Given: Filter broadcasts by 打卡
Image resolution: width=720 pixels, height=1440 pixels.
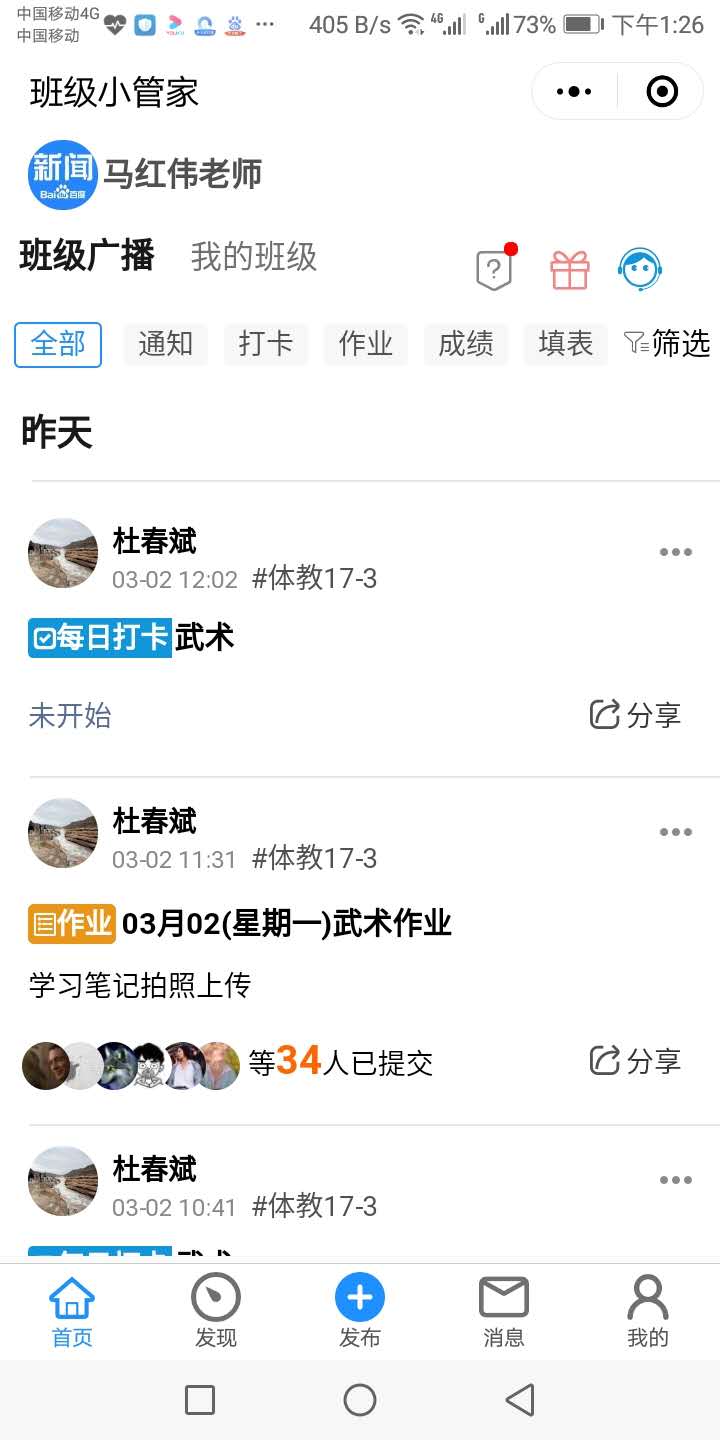Looking at the screenshot, I should click(266, 344).
